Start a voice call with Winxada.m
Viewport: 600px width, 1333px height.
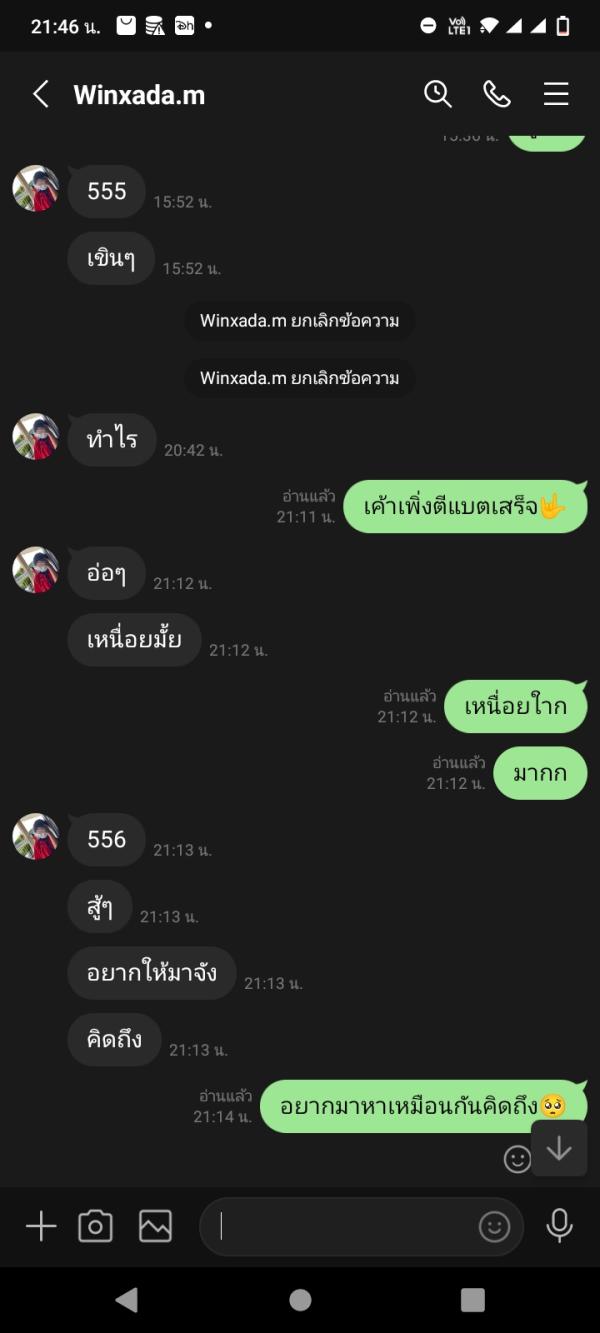point(496,94)
